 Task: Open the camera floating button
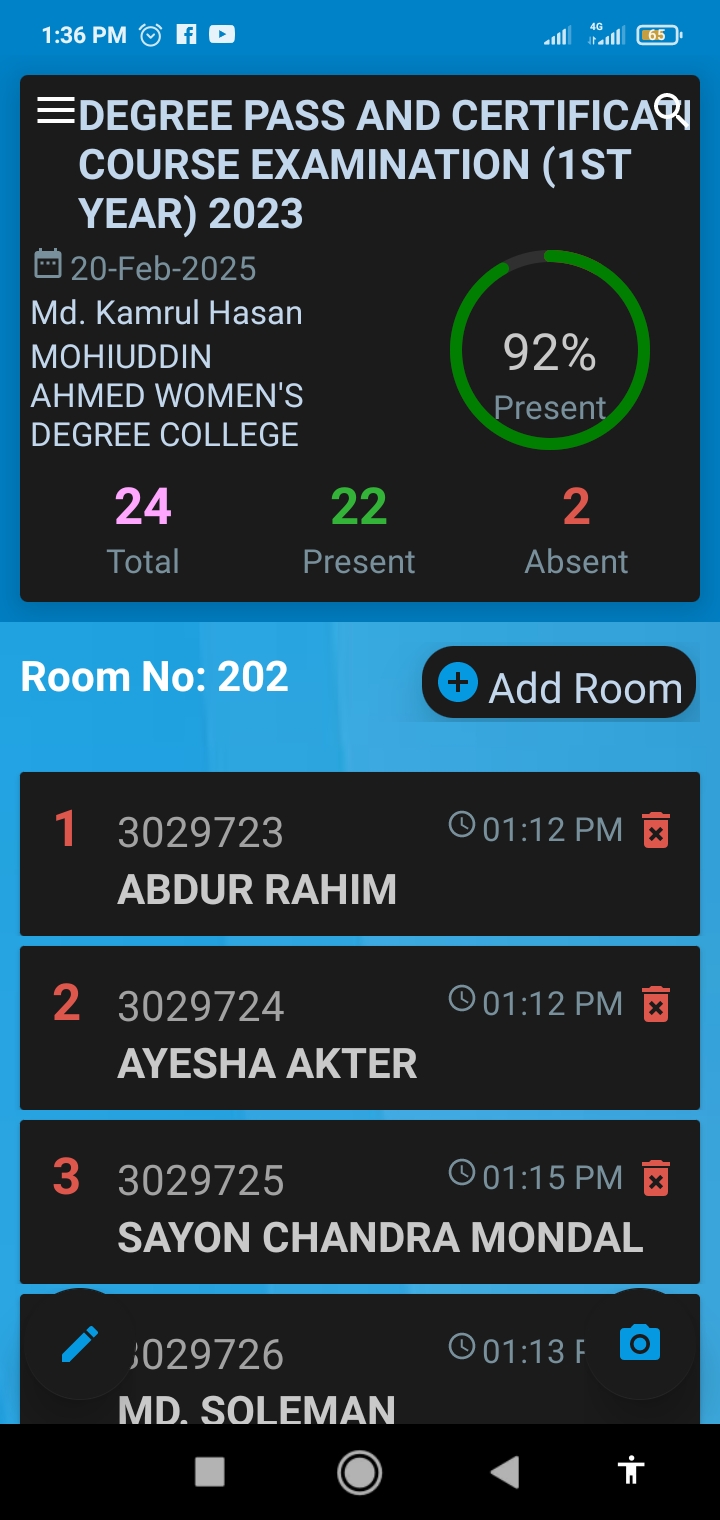(x=640, y=1342)
